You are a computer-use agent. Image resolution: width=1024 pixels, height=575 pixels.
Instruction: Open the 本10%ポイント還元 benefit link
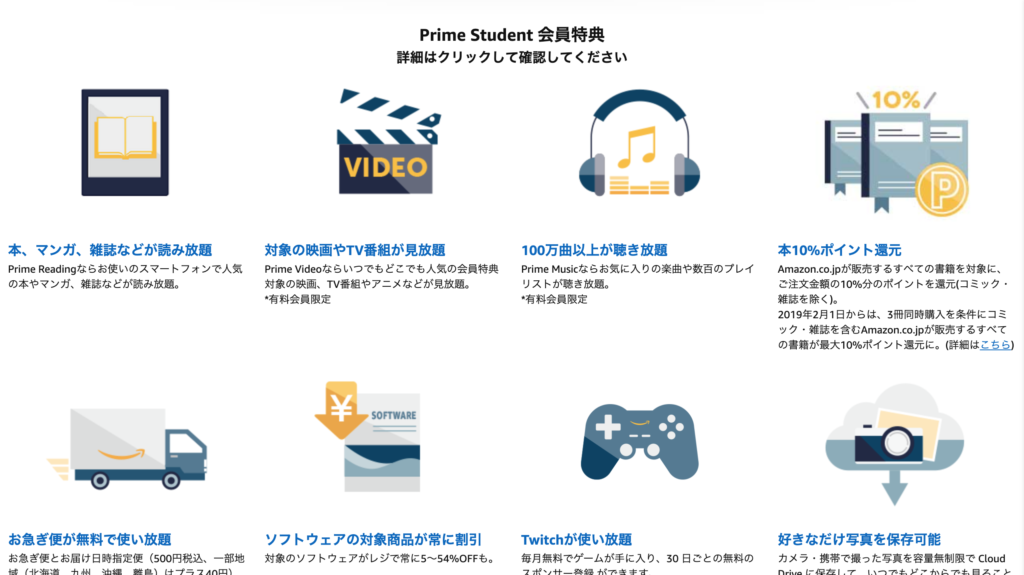(x=825, y=250)
